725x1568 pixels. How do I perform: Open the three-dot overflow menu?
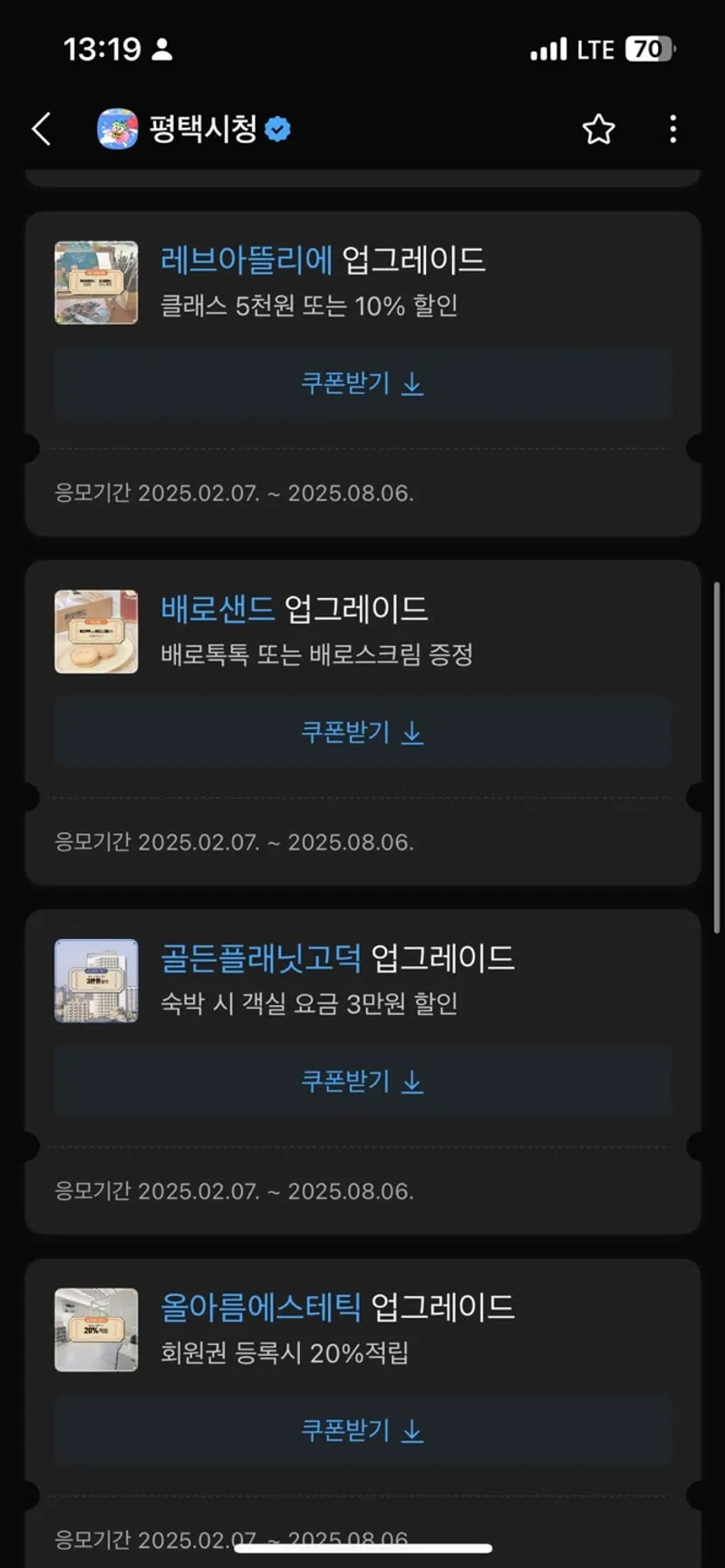pos(672,130)
